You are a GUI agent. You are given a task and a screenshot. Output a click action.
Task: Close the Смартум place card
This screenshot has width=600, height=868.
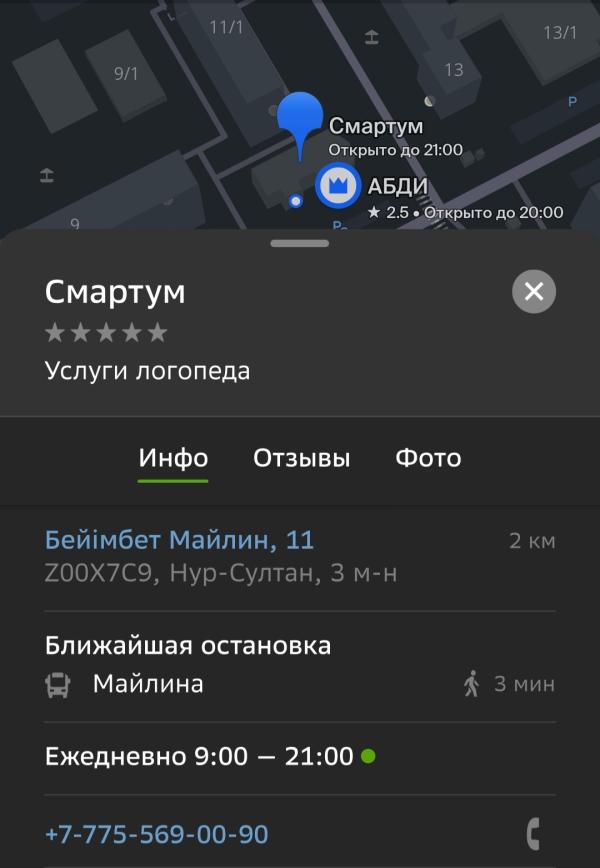(534, 291)
